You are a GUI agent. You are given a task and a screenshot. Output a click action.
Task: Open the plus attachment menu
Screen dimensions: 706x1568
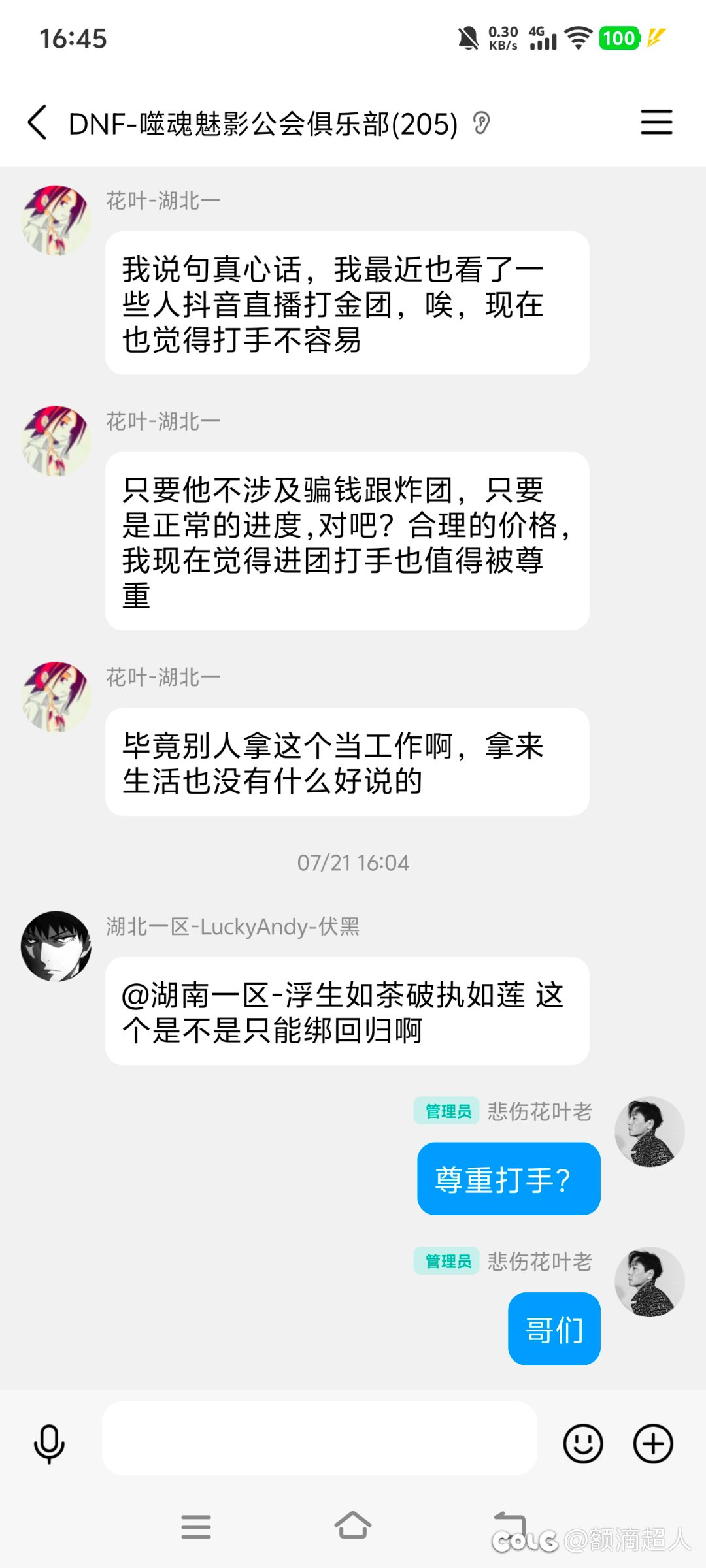pos(653,1443)
